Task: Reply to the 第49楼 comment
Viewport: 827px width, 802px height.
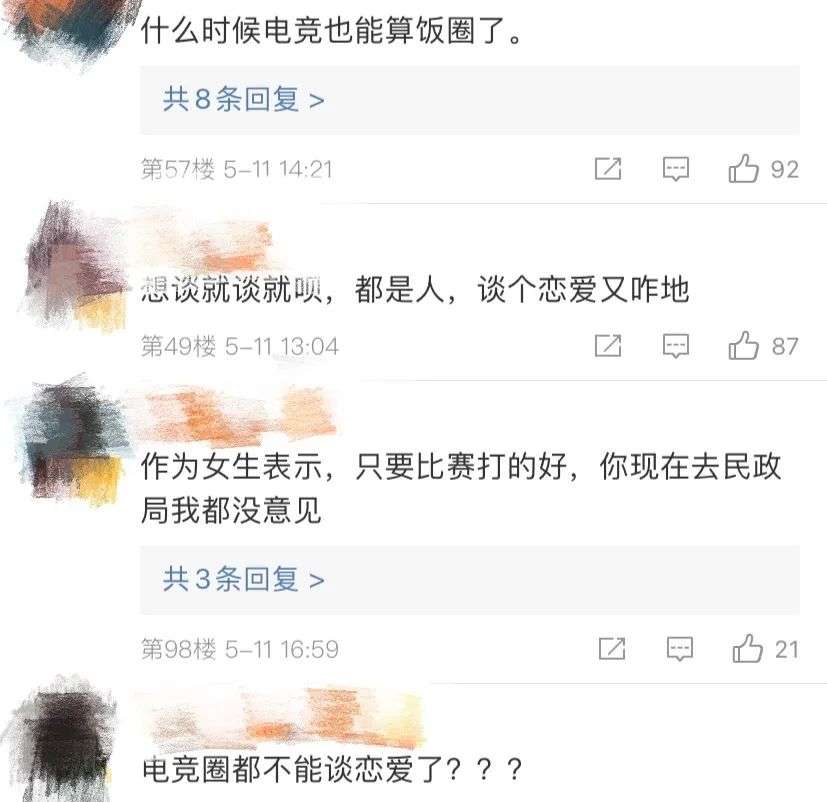Action: coord(677,346)
